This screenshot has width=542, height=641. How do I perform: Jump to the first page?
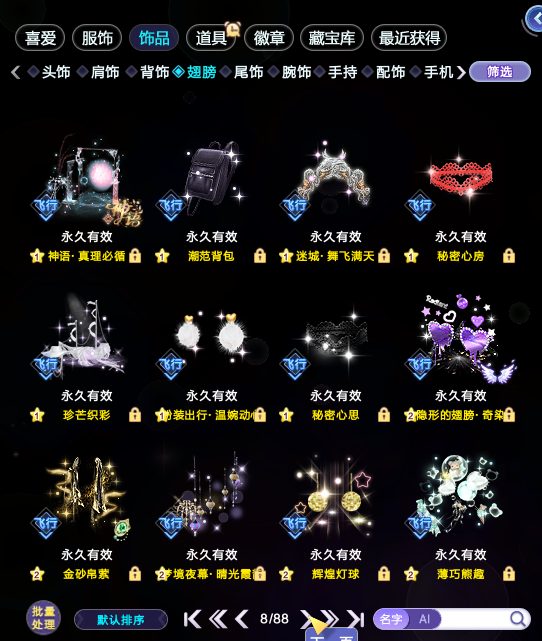point(193,619)
